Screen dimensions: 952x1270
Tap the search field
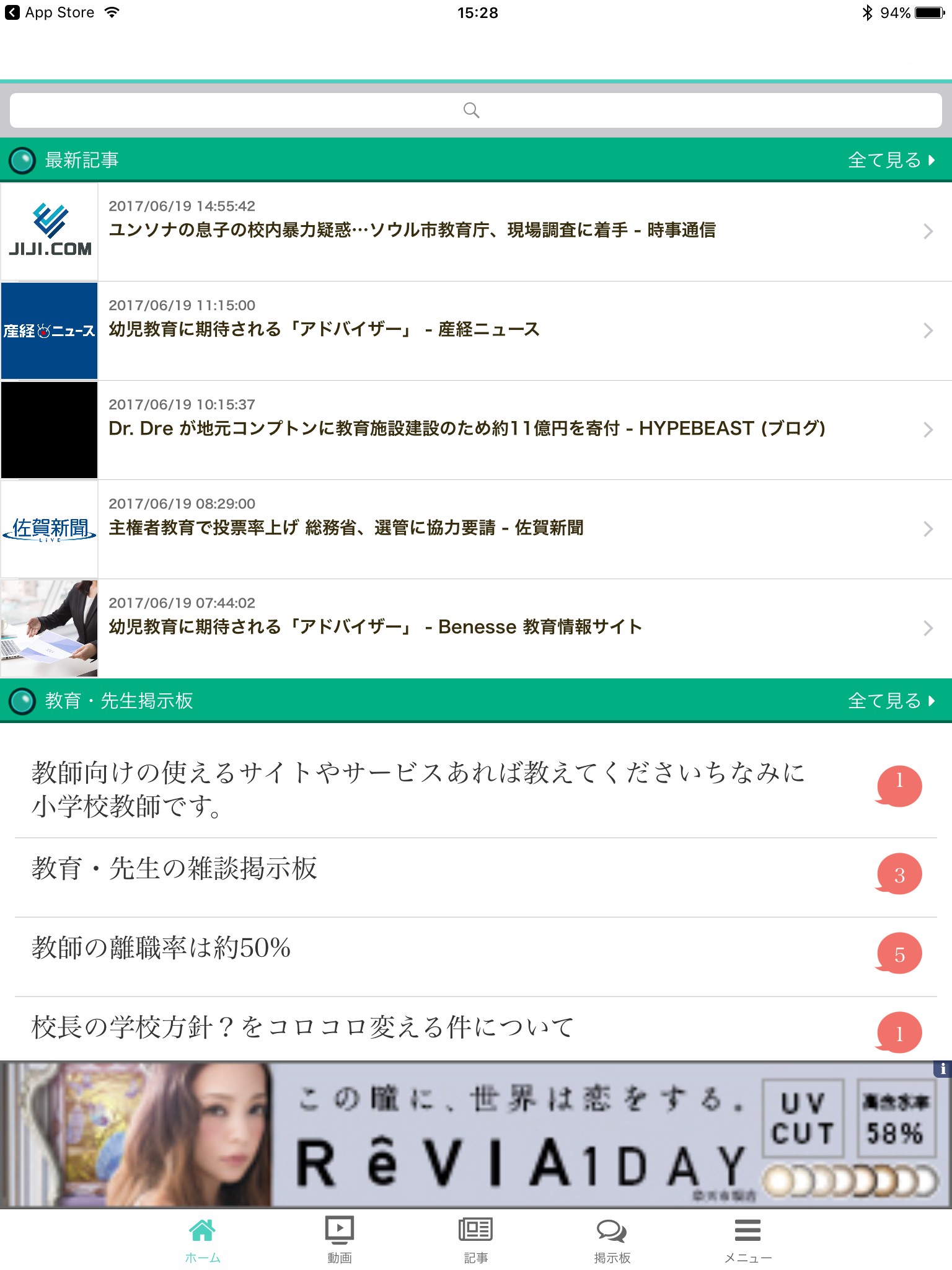(476, 110)
